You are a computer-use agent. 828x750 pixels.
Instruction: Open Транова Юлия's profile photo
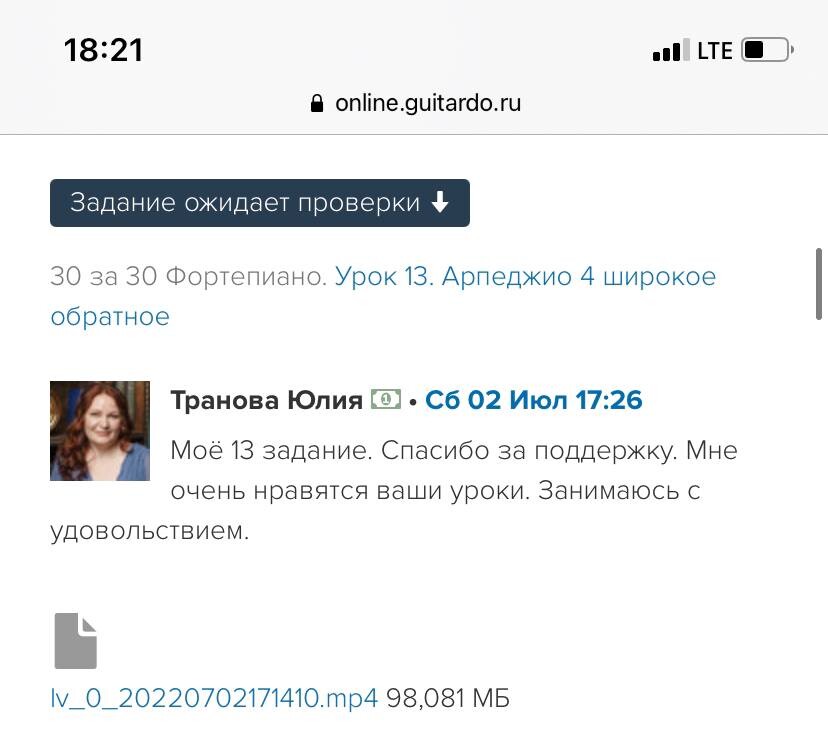coord(100,431)
